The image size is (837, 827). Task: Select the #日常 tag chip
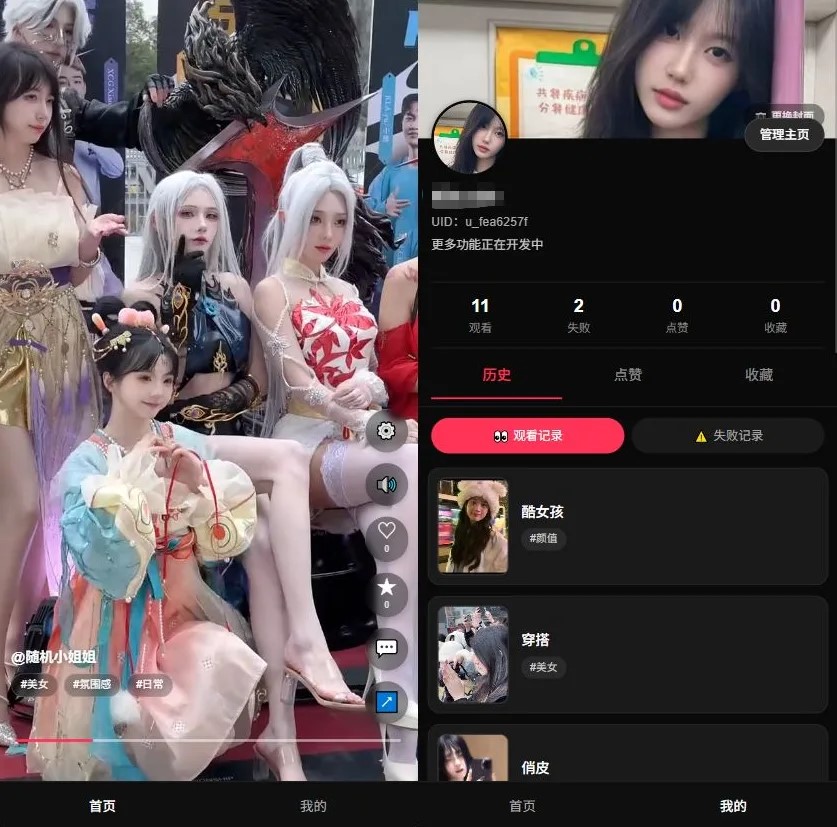click(150, 684)
